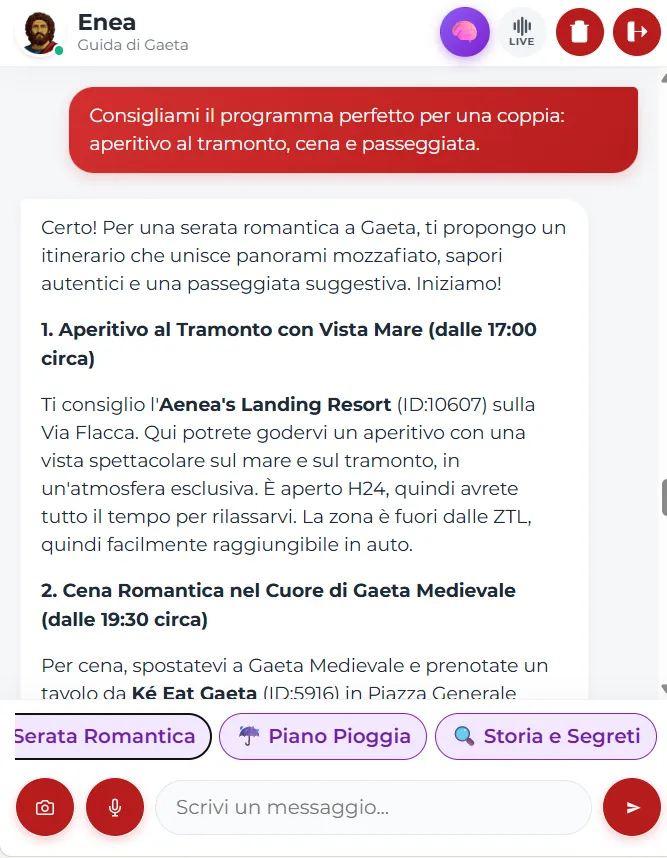This screenshot has width=667, height=858.
Task: Pick the Storia e Segreti chip
Action: [546, 737]
